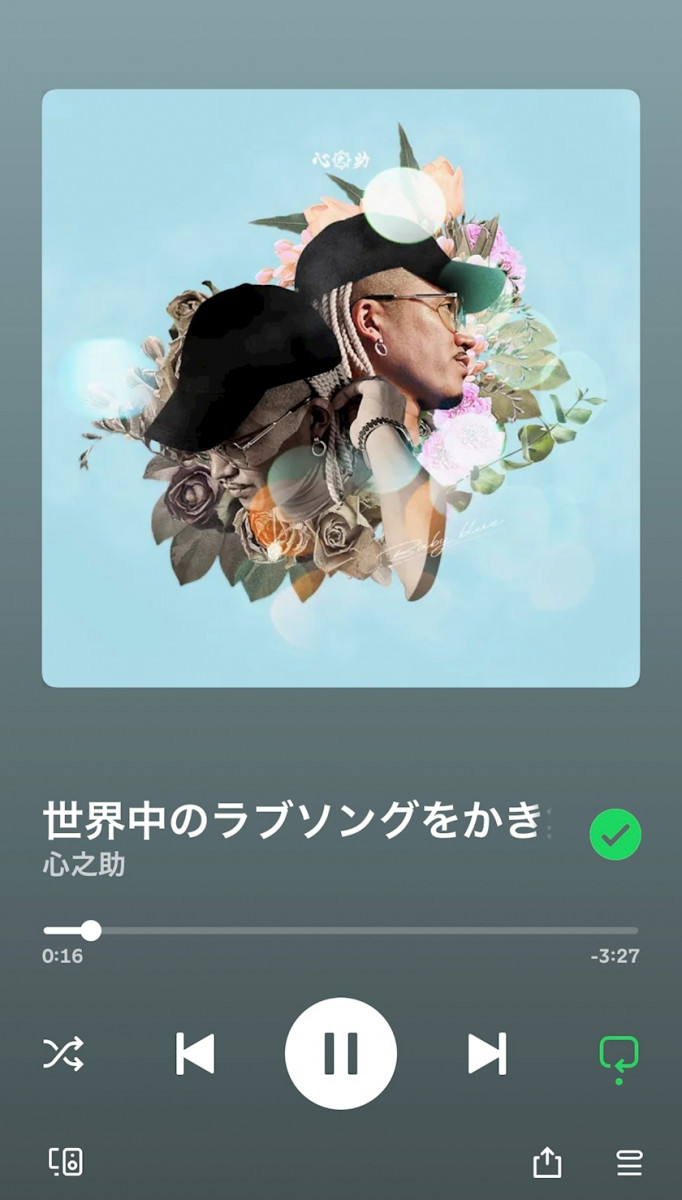Tap the green saved checkmark
This screenshot has width=682, height=1200.
tap(615, 835)
